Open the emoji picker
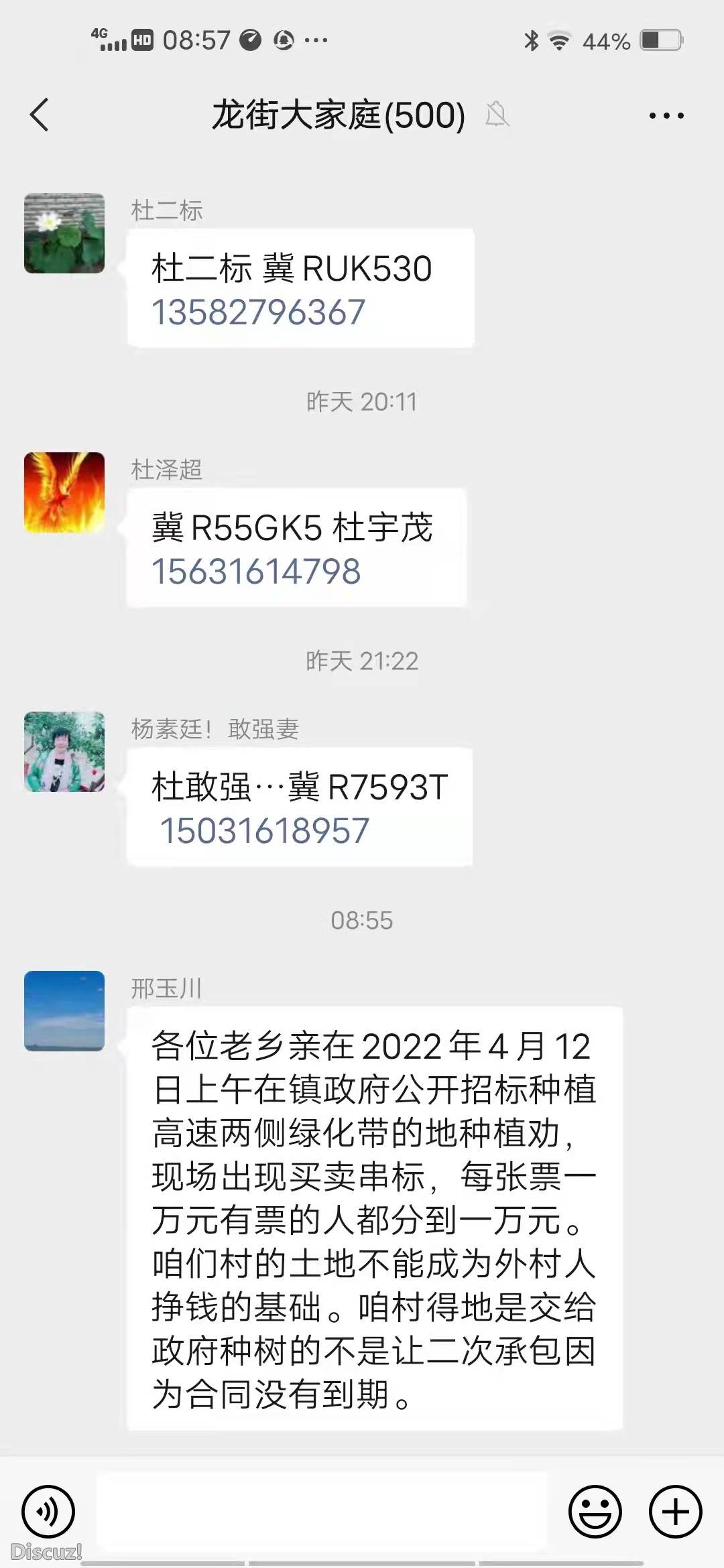 [595, 1511]
